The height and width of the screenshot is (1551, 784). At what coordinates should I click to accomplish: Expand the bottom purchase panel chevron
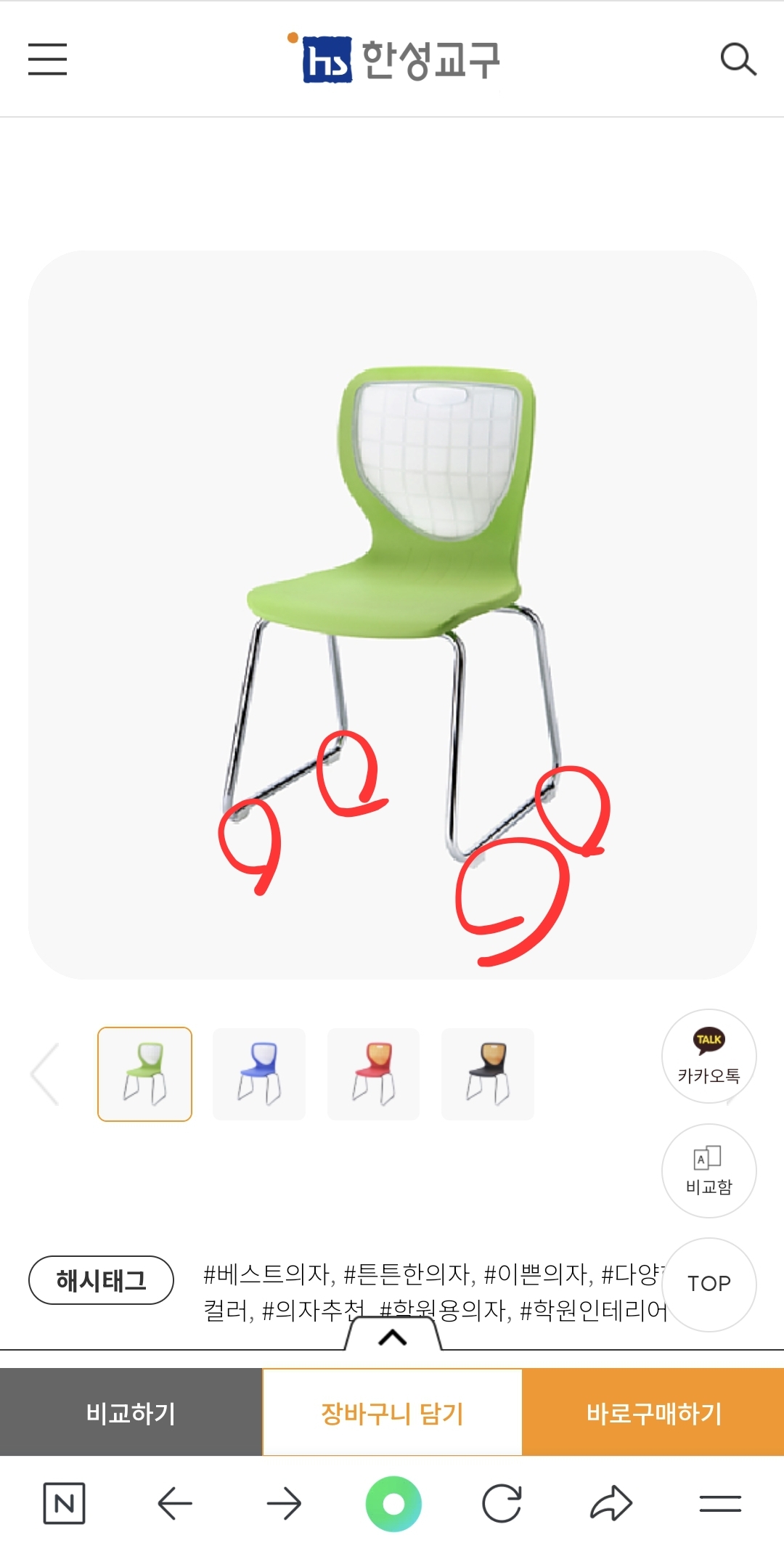(x=393, y=1337)
